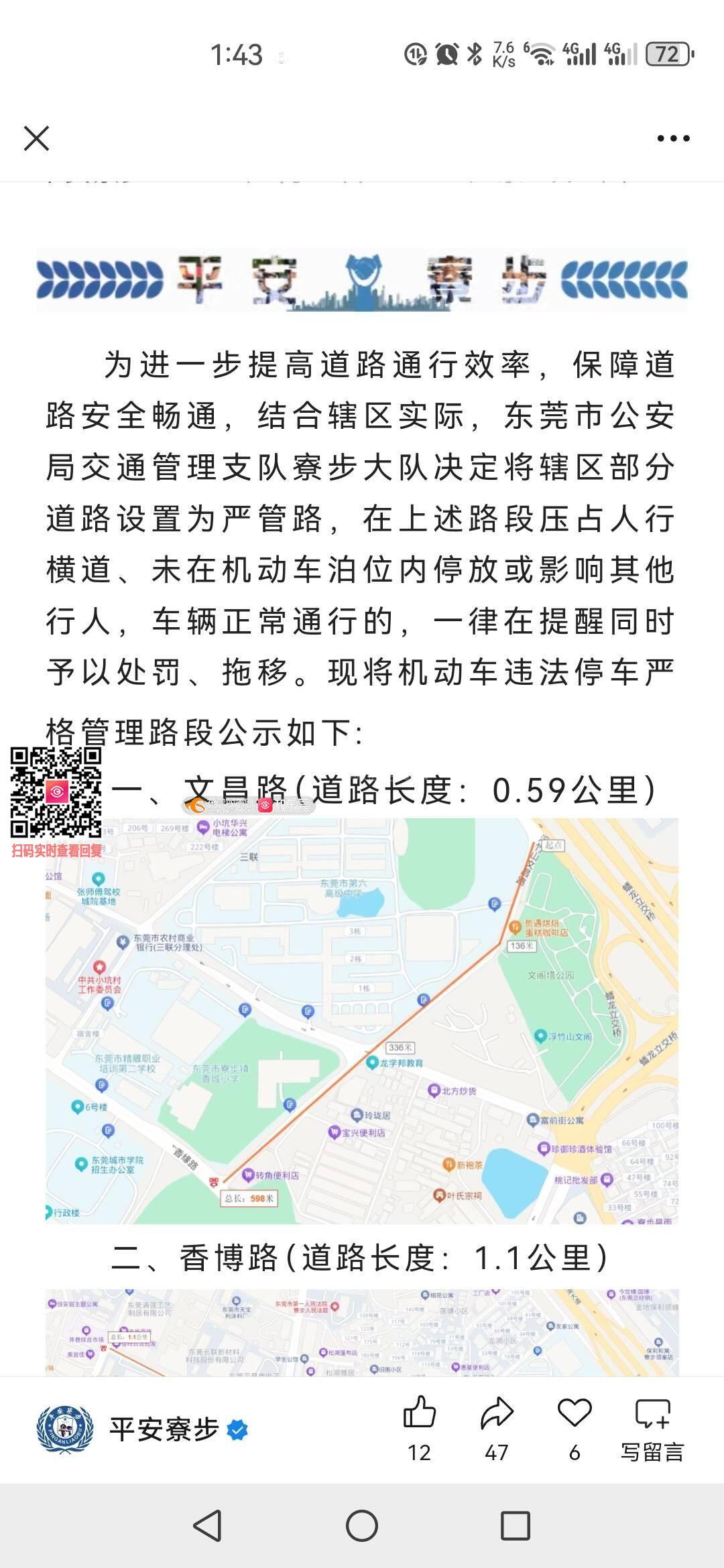The width and height of the screenshot is (724, 1568).
Task: Go back using system navigation
Action: point(207,1526)
